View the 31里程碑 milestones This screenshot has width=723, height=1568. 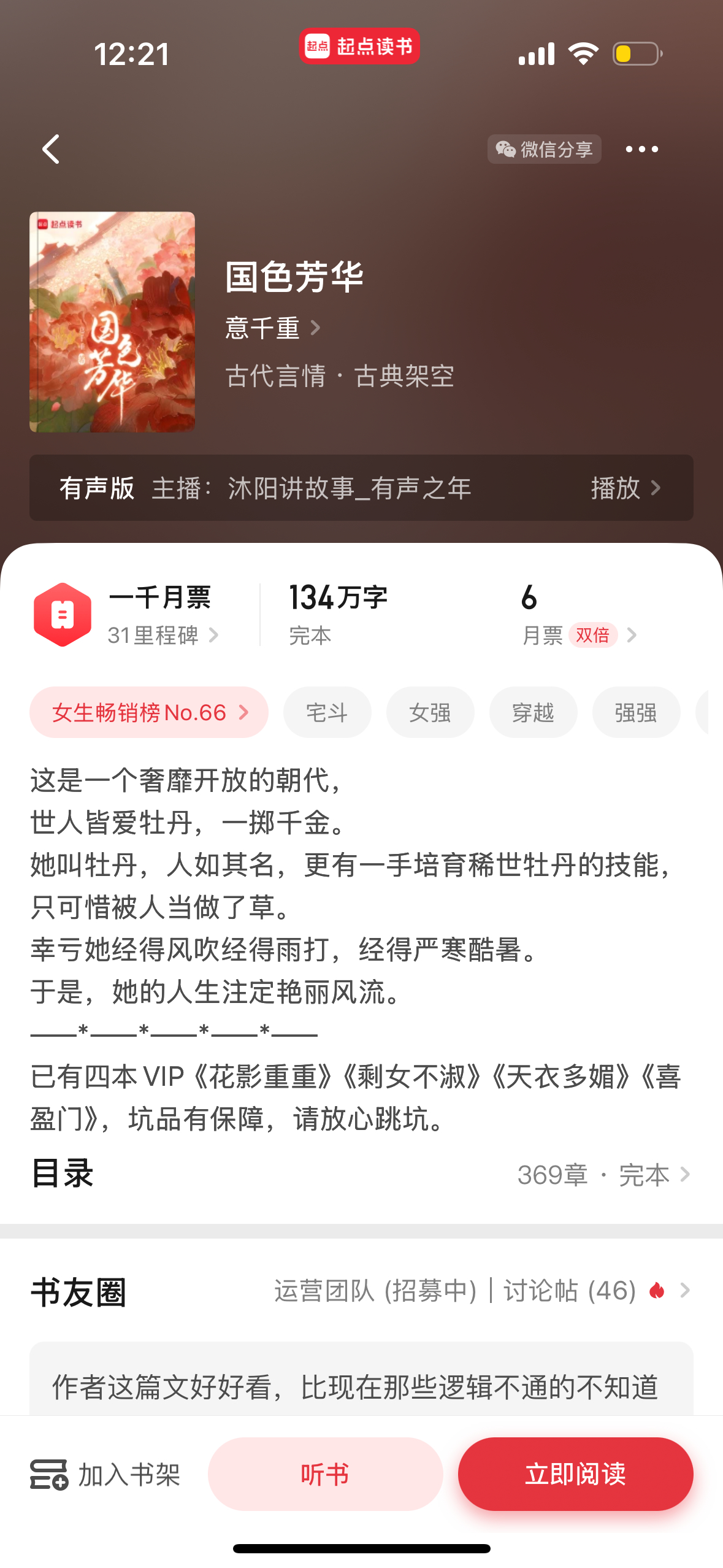pos(163,636)
